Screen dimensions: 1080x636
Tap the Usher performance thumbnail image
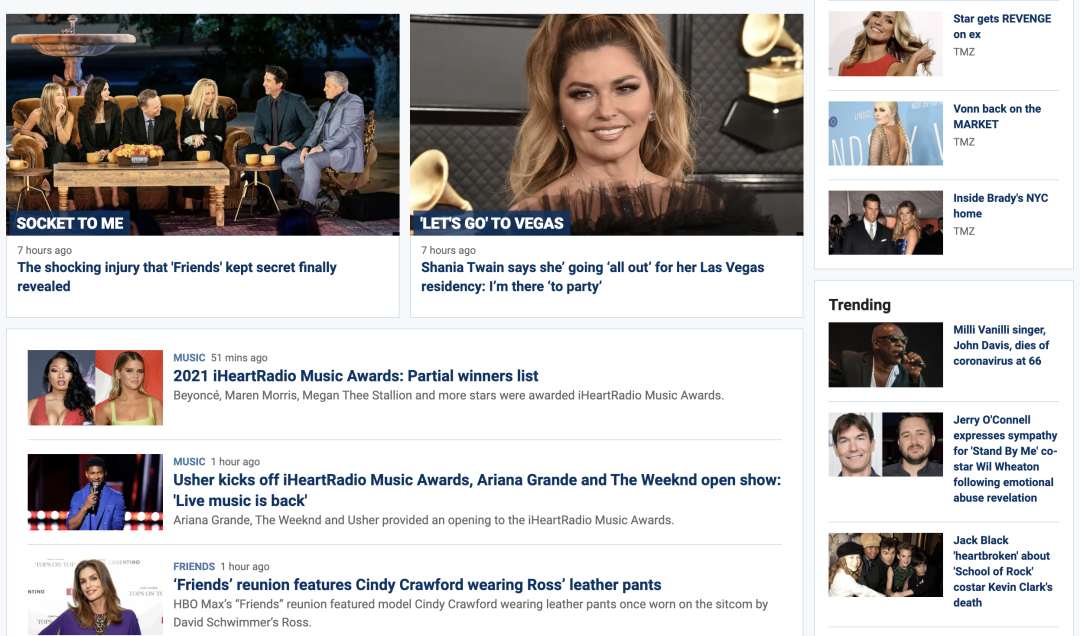pos(95,492)
